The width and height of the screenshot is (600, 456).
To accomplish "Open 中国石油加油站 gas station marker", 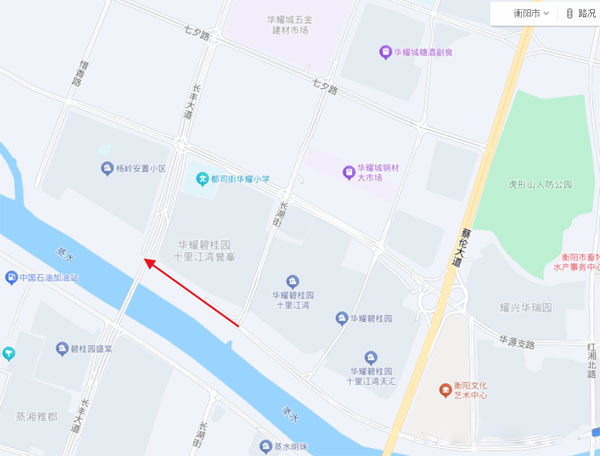I will coord(10,277).
